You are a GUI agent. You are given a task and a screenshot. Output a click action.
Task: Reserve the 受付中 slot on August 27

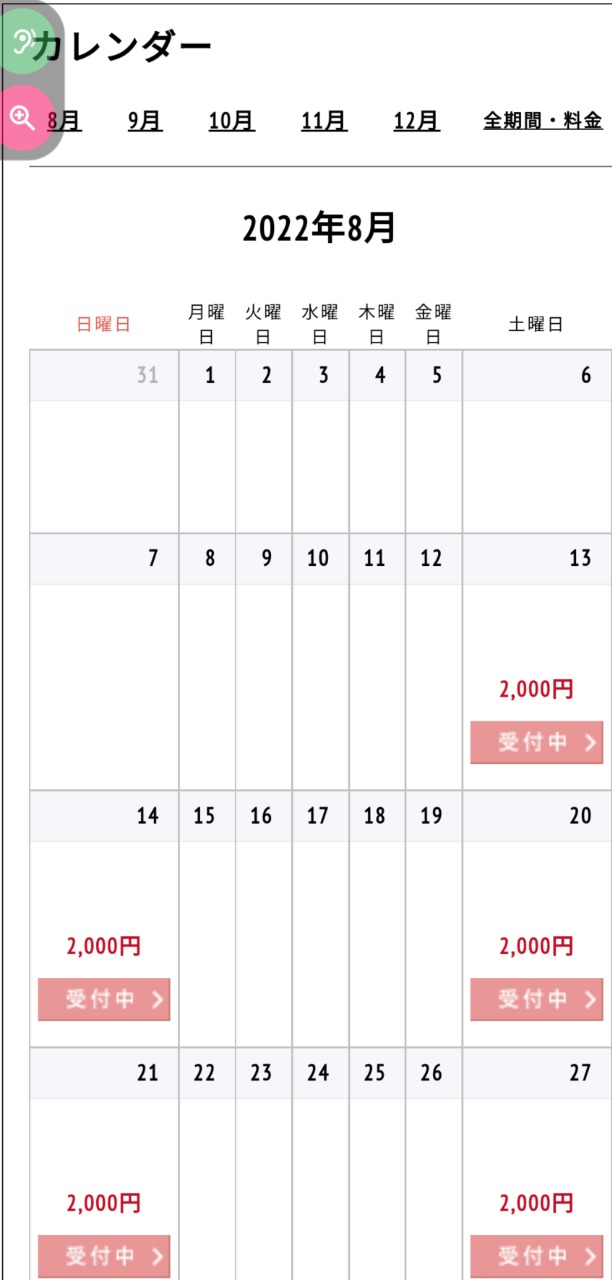click(537, 1256)
